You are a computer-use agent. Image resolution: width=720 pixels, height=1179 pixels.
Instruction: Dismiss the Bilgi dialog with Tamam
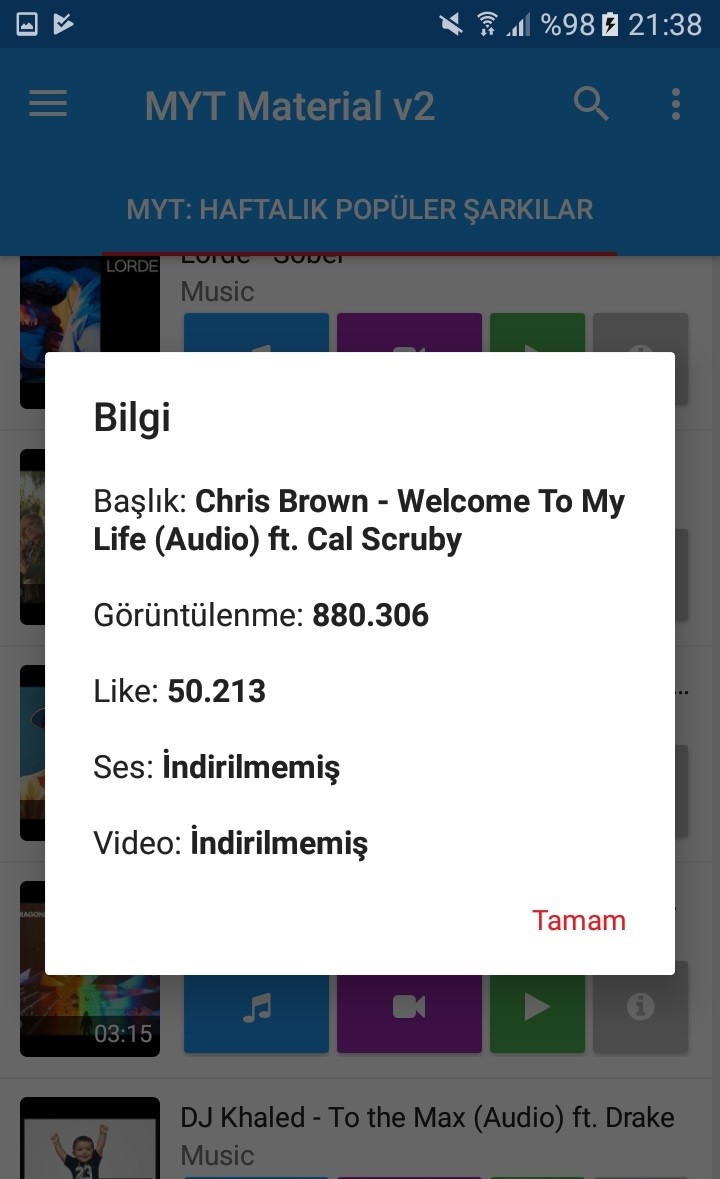pyautogui.click(x=579, y=920)
